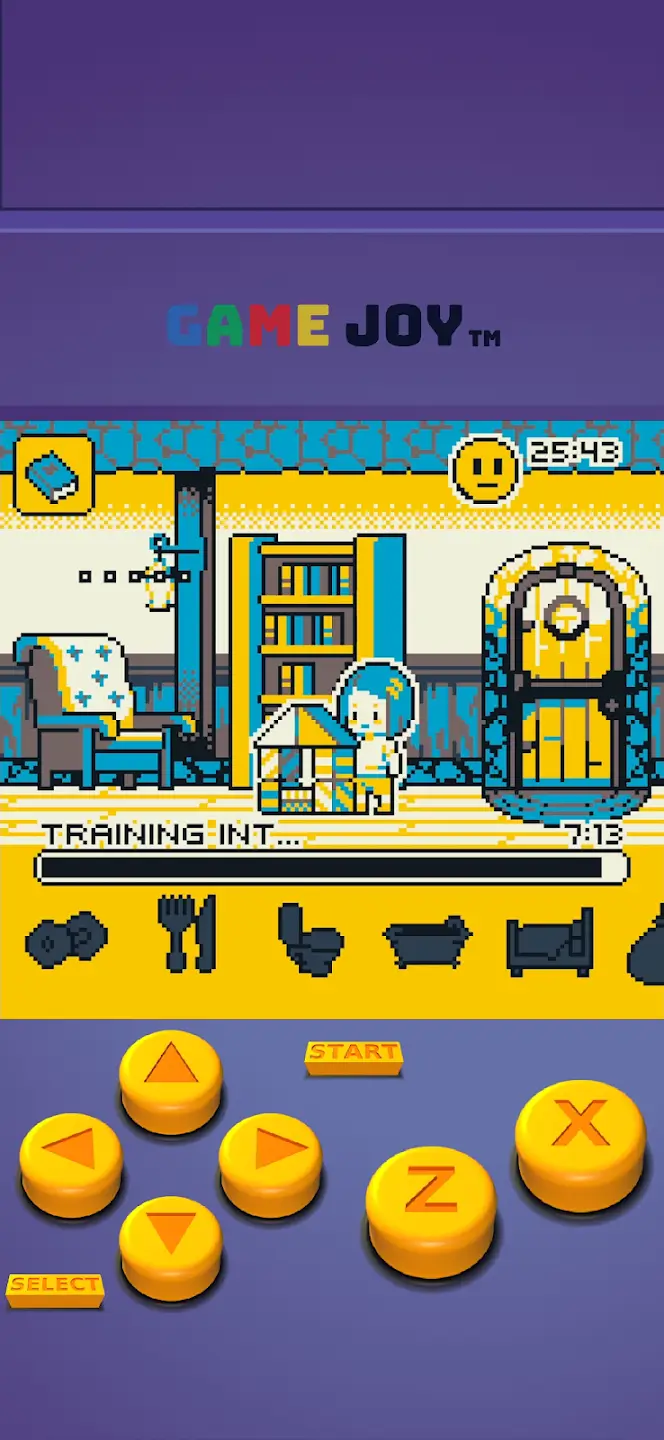
Task: Select the bathtub icon
Action: (428, 942)
